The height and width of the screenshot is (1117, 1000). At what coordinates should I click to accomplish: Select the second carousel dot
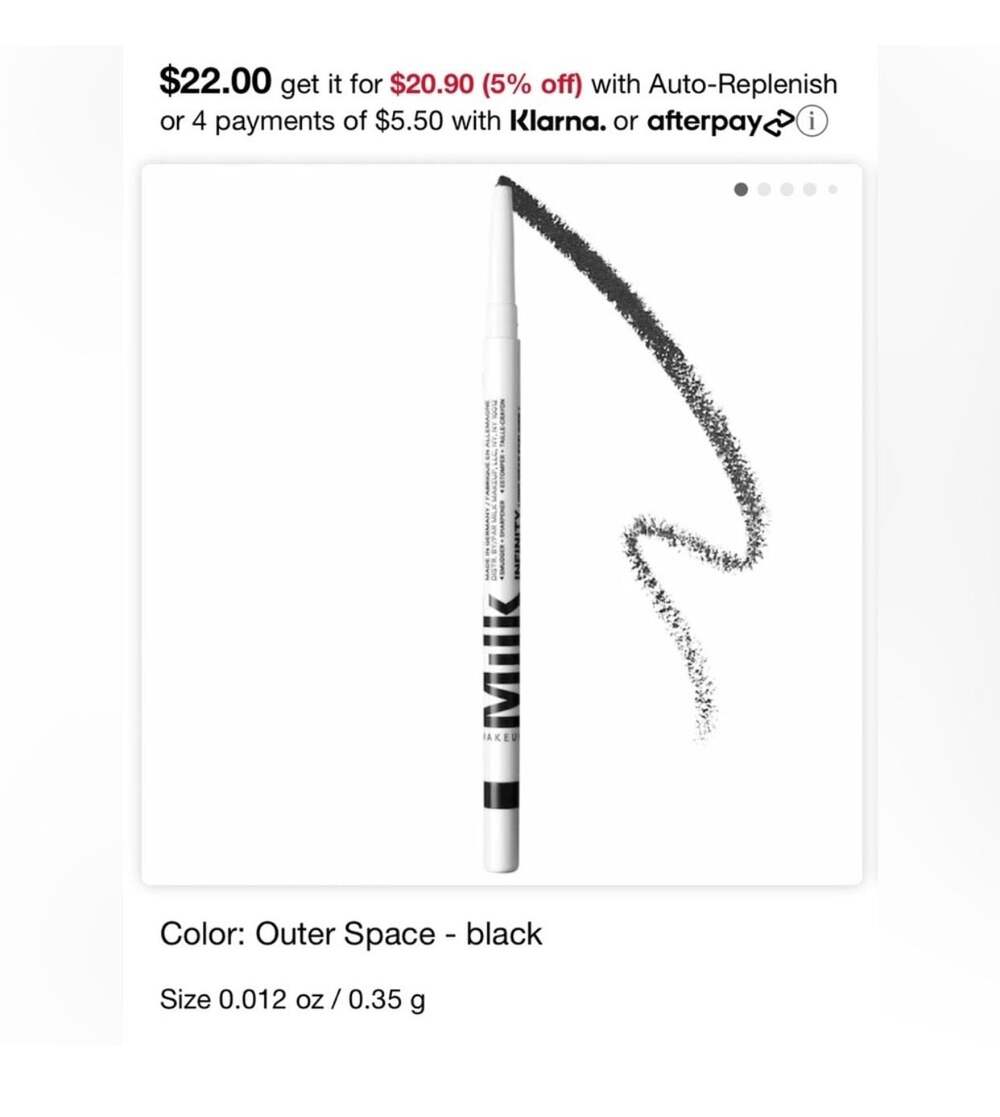(764, 188)
